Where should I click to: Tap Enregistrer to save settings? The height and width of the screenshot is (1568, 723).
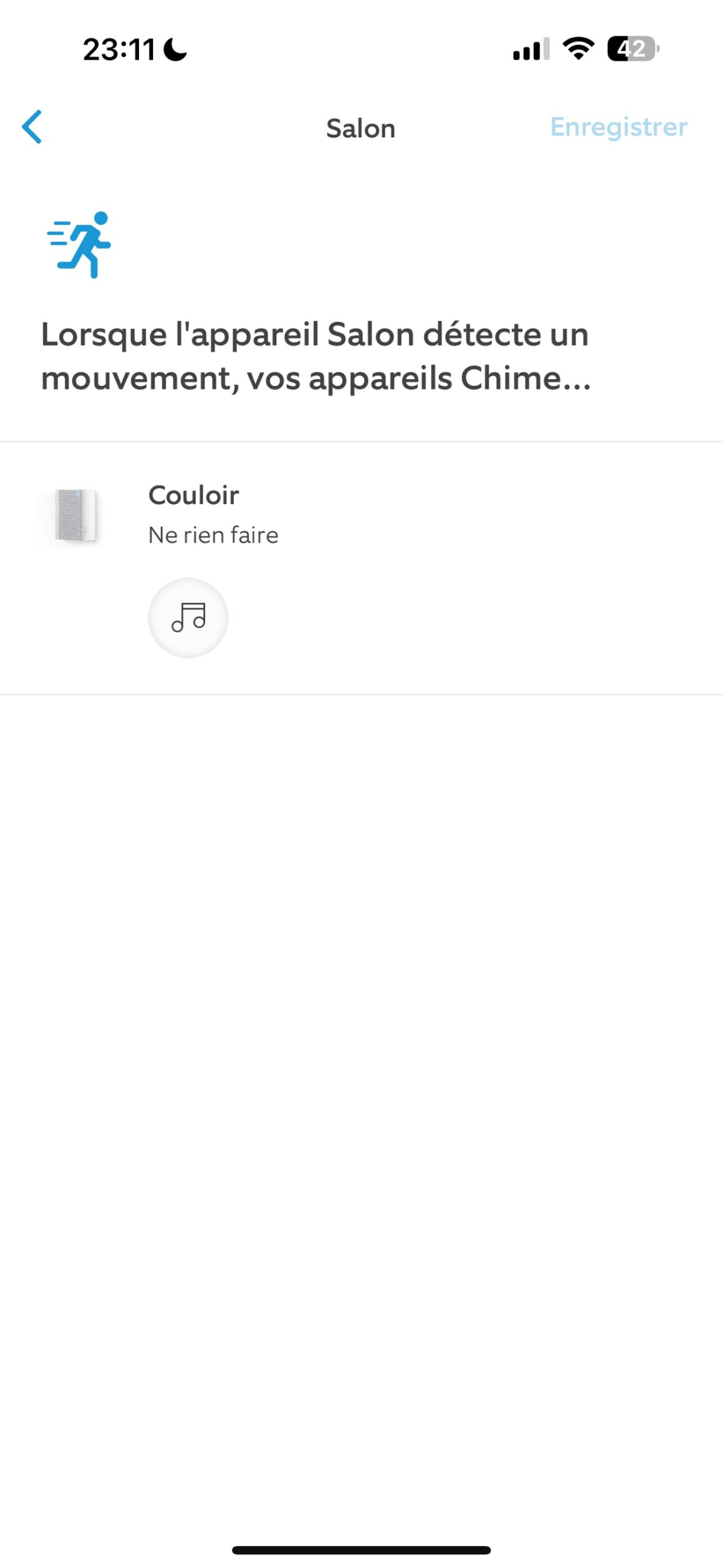point(618,127)
